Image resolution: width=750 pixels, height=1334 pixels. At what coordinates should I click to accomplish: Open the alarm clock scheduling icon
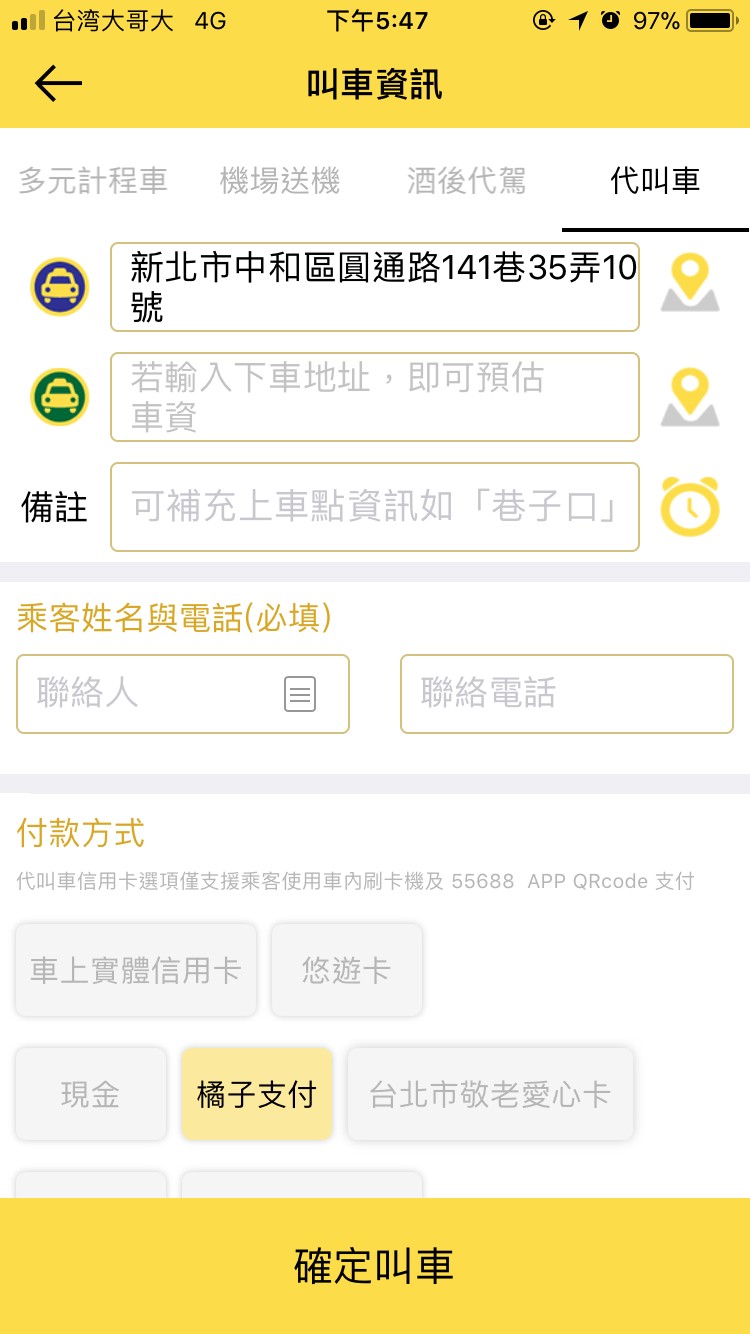tap(690, 507)
